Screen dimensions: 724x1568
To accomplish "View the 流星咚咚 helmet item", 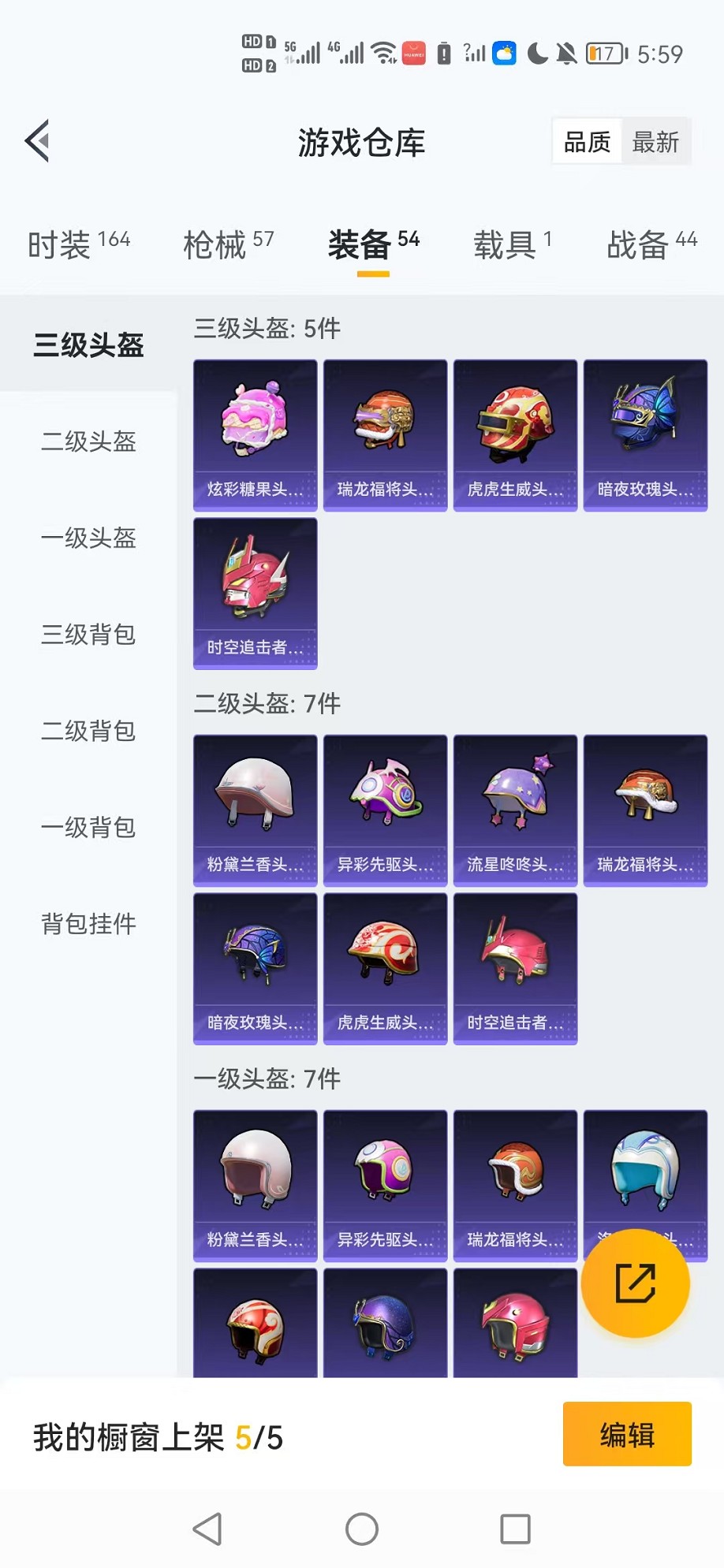I will pyautogui.click(x=515, y=810).
